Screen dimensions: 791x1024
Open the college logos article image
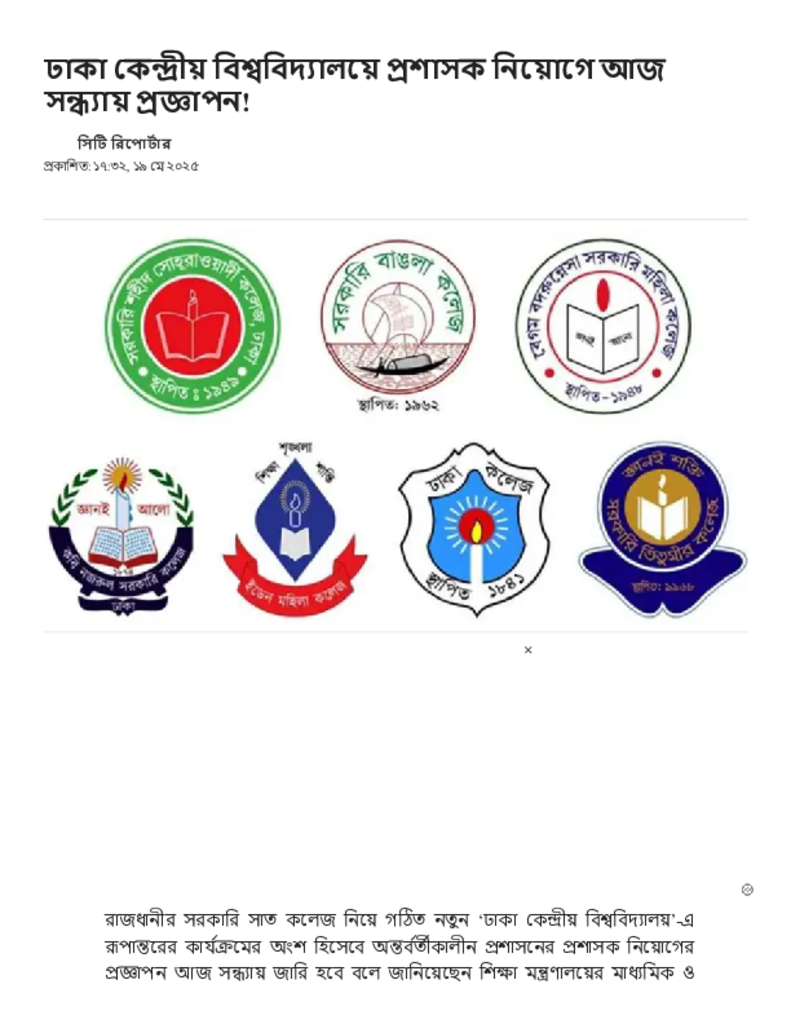(396, 426)
